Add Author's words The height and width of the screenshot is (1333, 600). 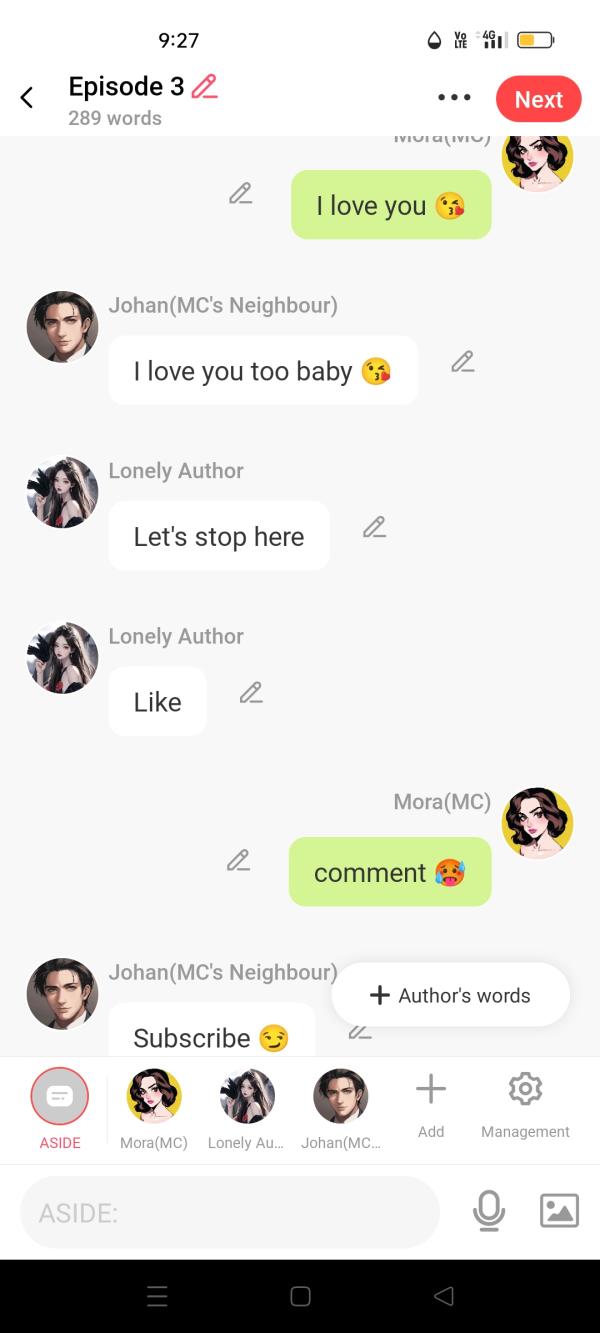coord(450,995)
